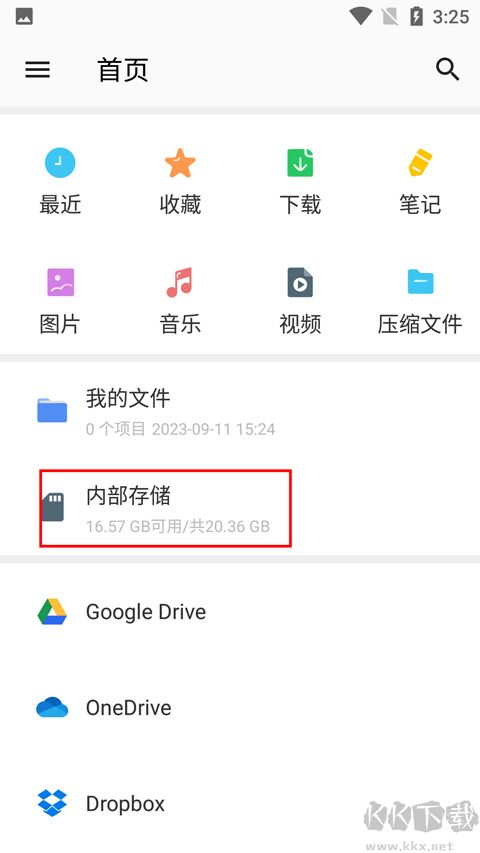This screenshot has height=853, width=480.
Task: Select 内部存储 internal storage
Action: coord(240,508)
